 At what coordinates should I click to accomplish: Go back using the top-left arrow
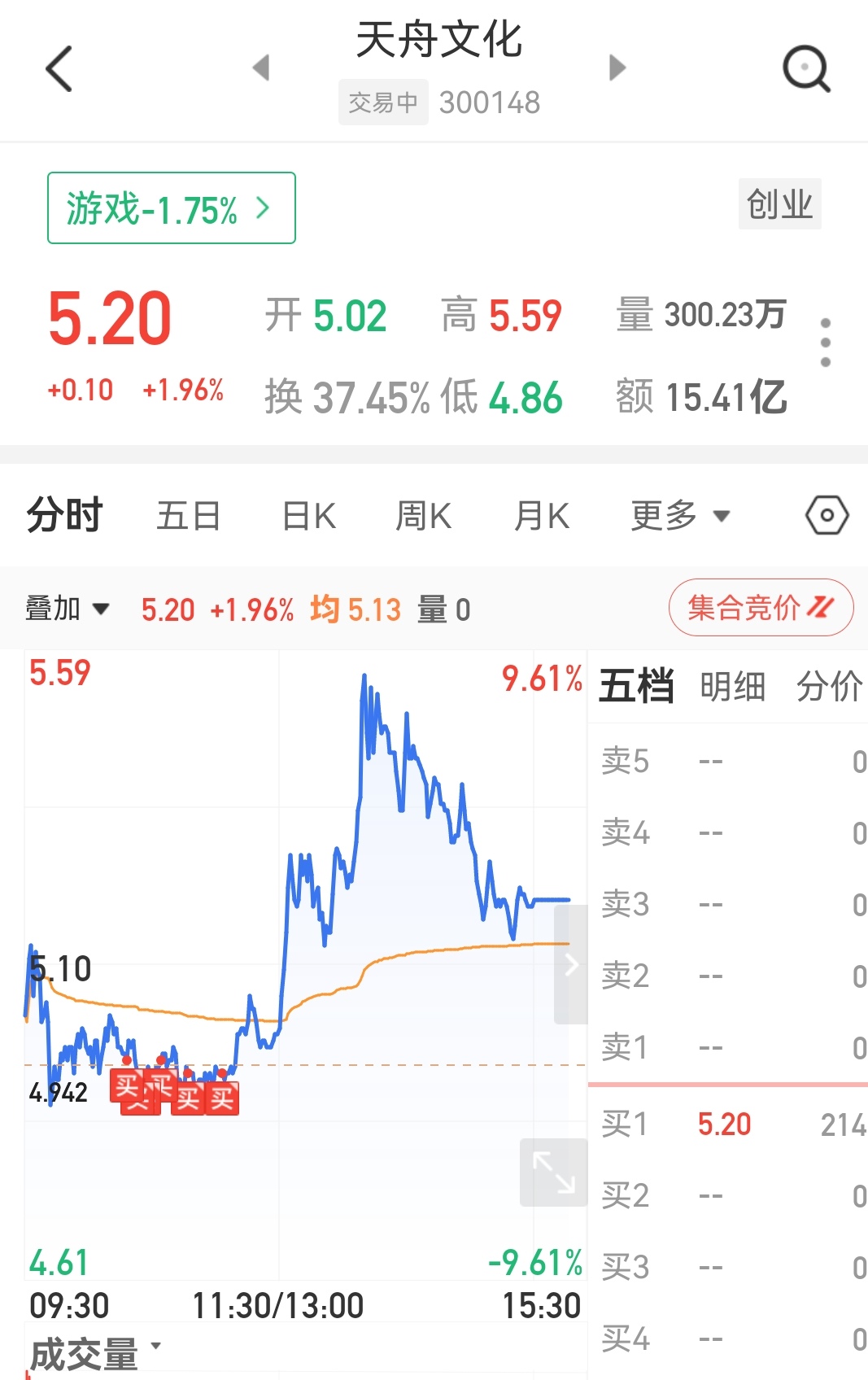click(x=59, y=69)
